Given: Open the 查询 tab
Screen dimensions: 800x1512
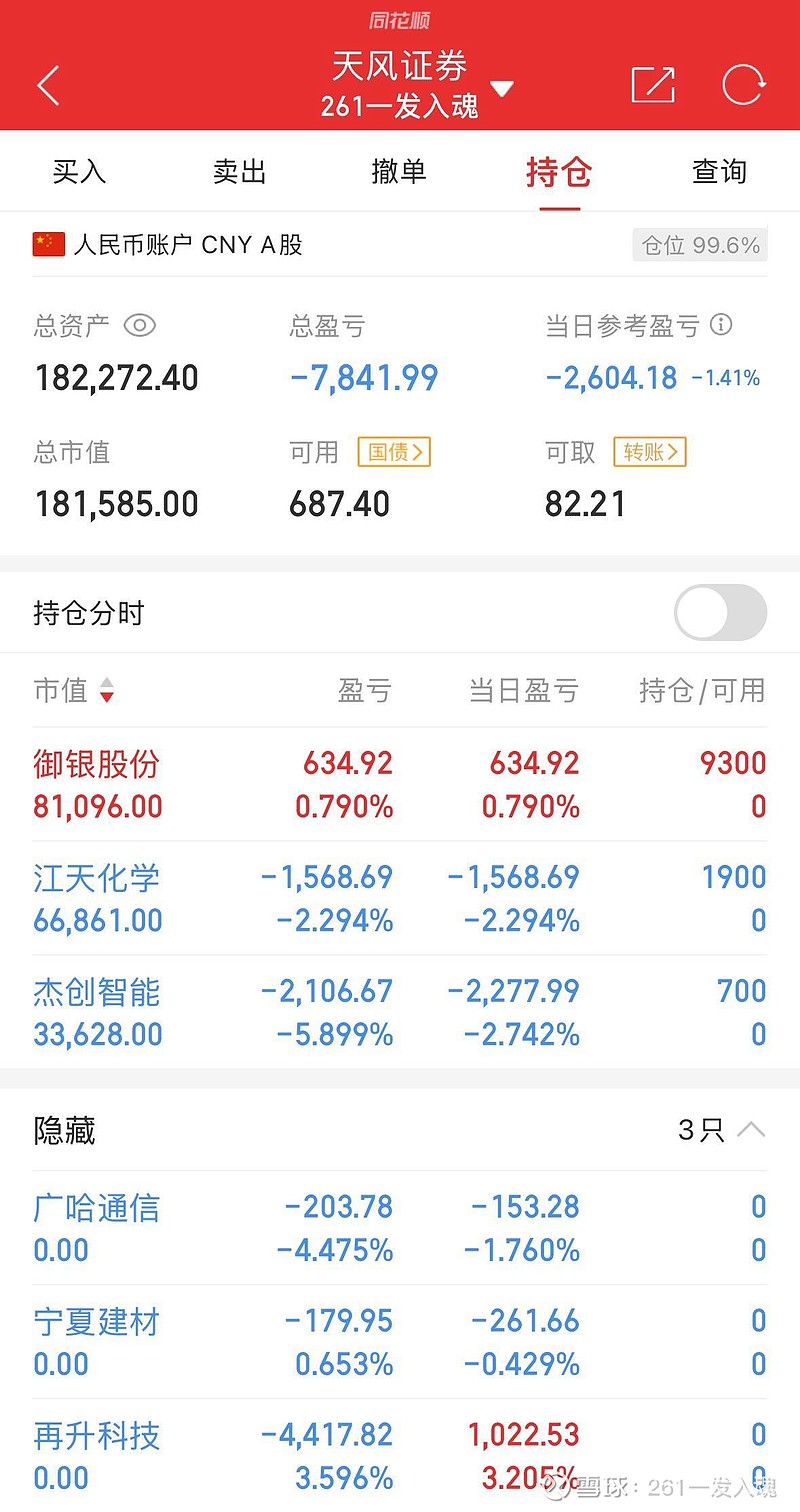Looking at the screenshot, I should click(x=719, y=171).
